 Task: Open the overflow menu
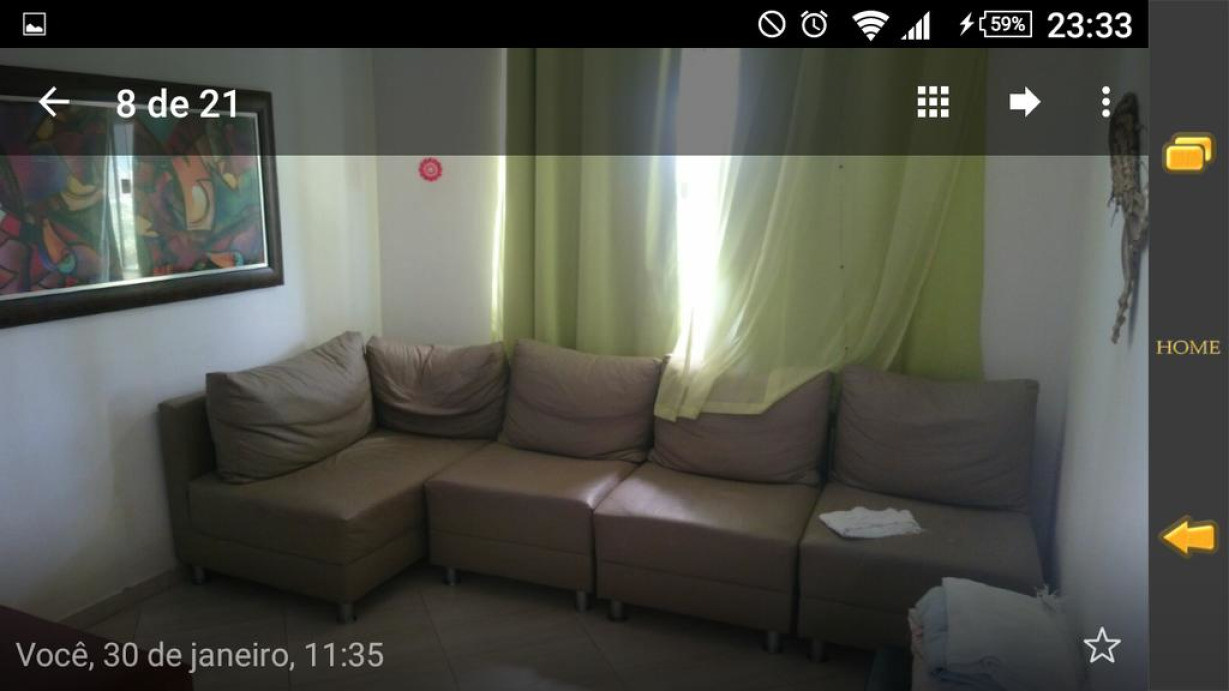pos(1105,102)
